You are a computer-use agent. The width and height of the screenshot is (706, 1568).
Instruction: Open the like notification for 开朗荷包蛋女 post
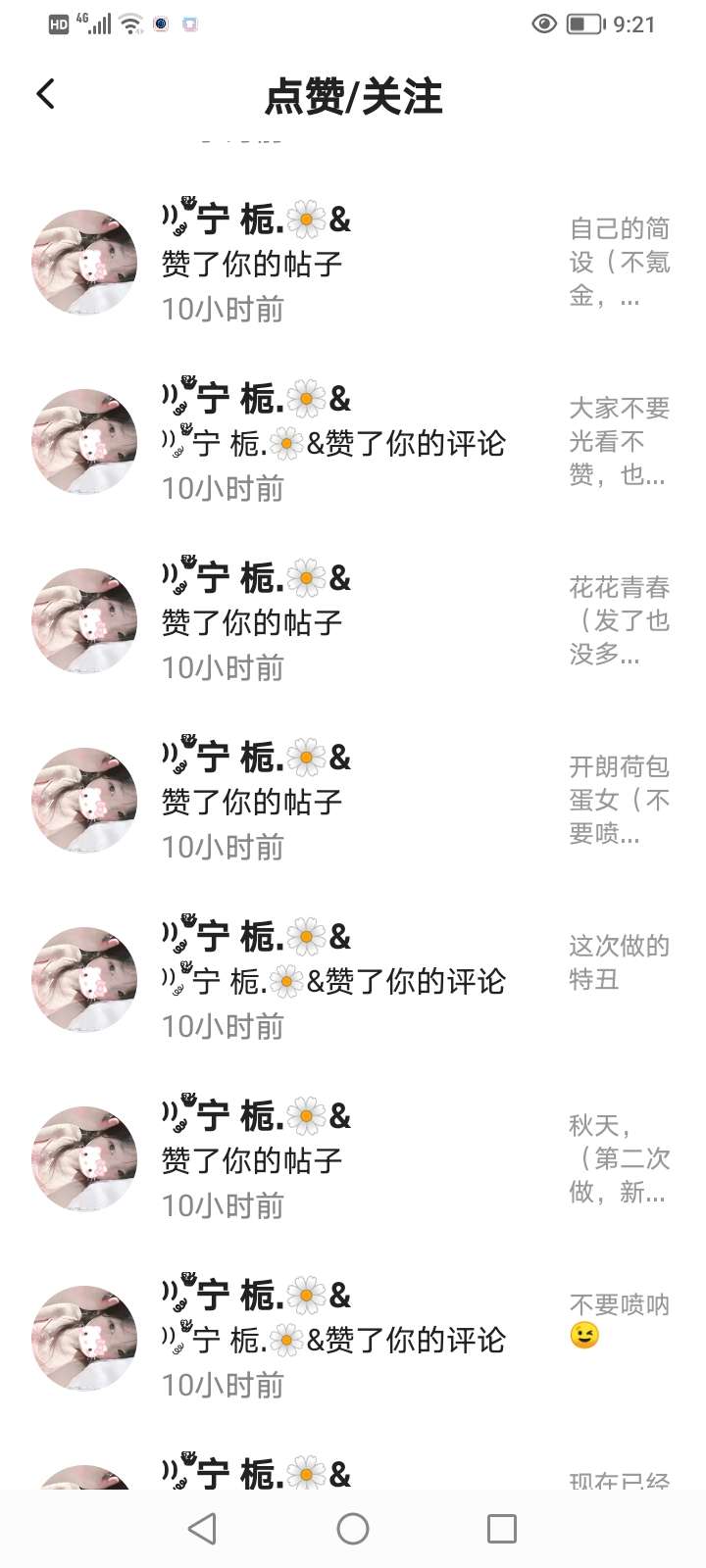tap(353, 801)
